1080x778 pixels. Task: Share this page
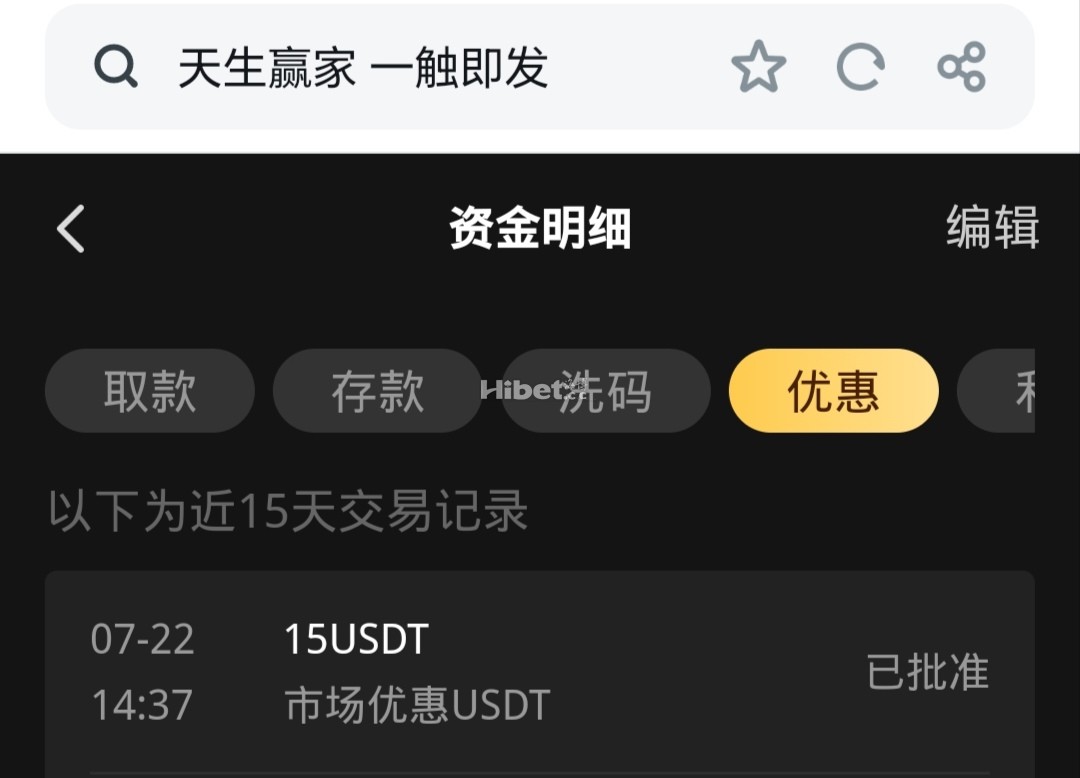click(962, 67)
